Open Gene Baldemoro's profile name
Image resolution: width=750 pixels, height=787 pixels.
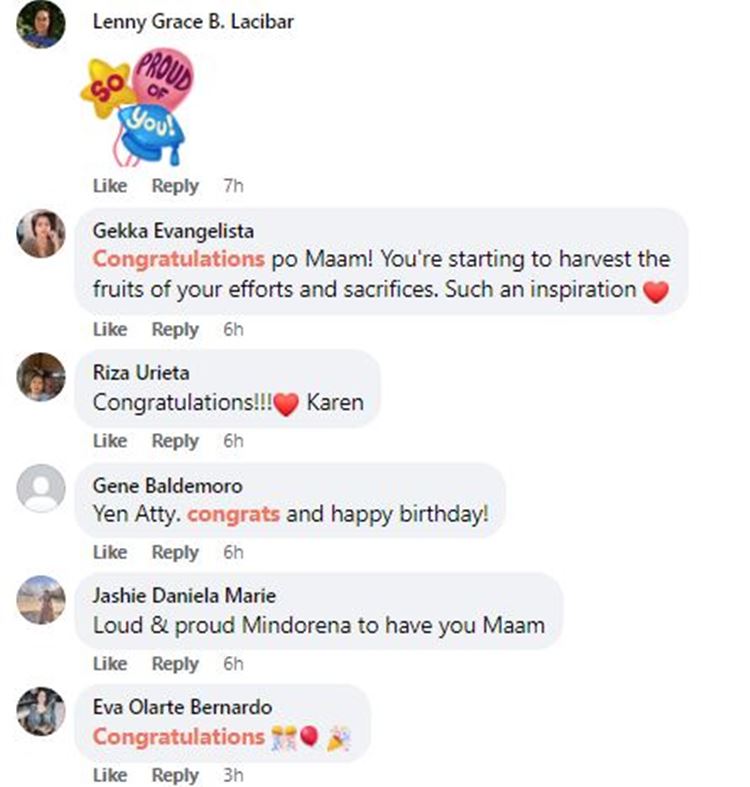pos(167,485)
